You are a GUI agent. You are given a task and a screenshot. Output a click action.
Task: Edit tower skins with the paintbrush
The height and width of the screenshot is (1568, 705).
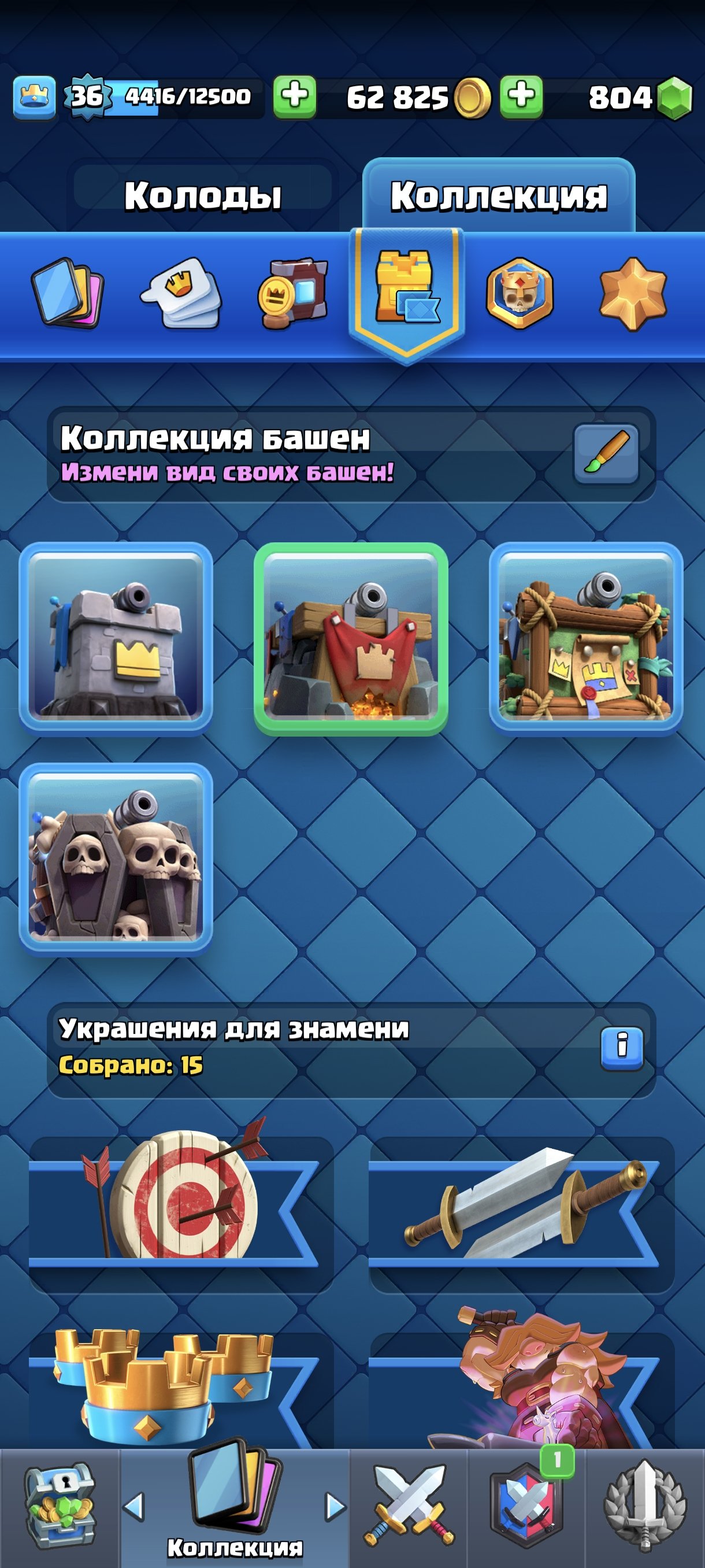pos(606,454)
